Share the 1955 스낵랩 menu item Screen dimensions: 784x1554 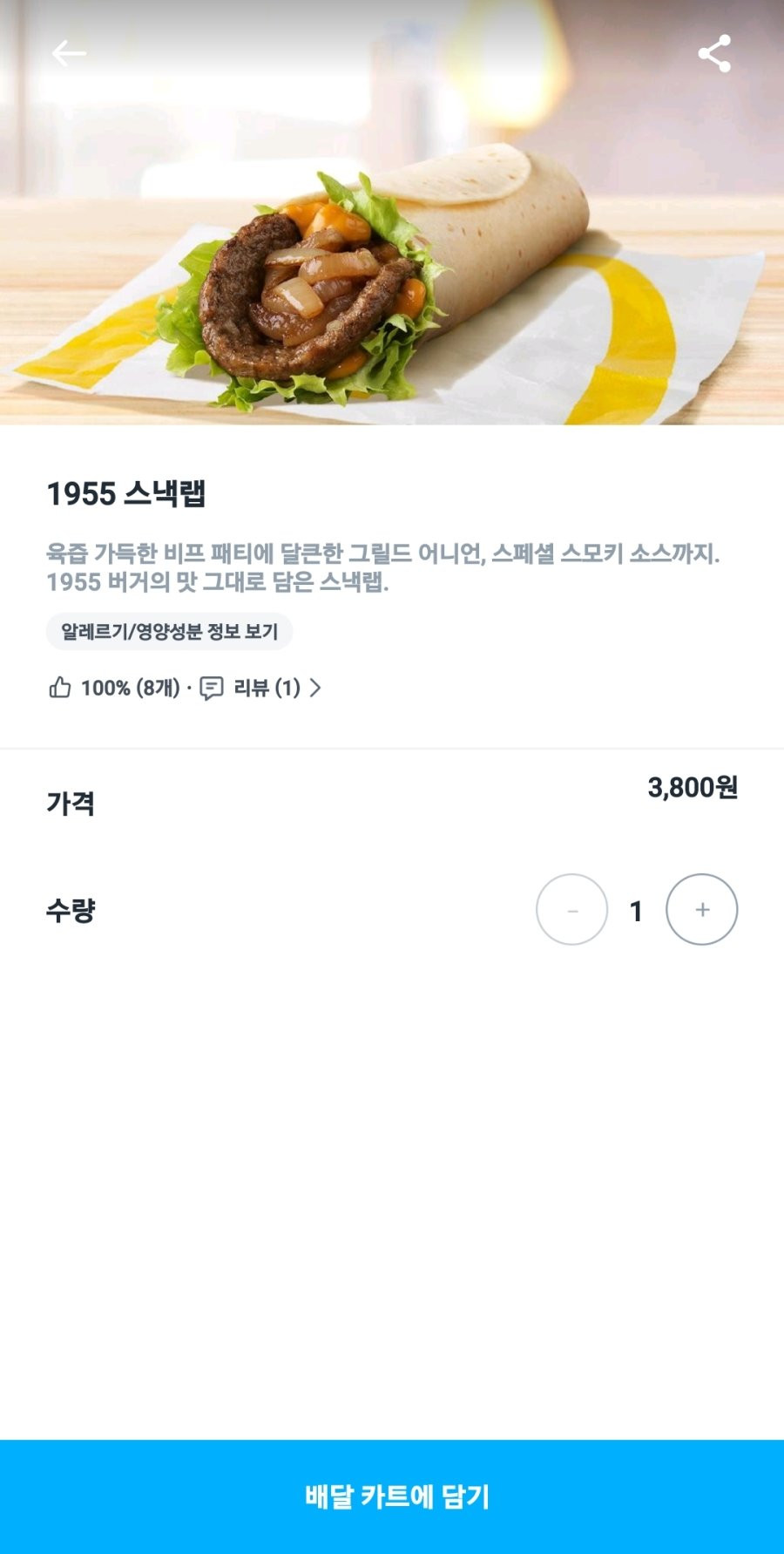pos(714,54)
